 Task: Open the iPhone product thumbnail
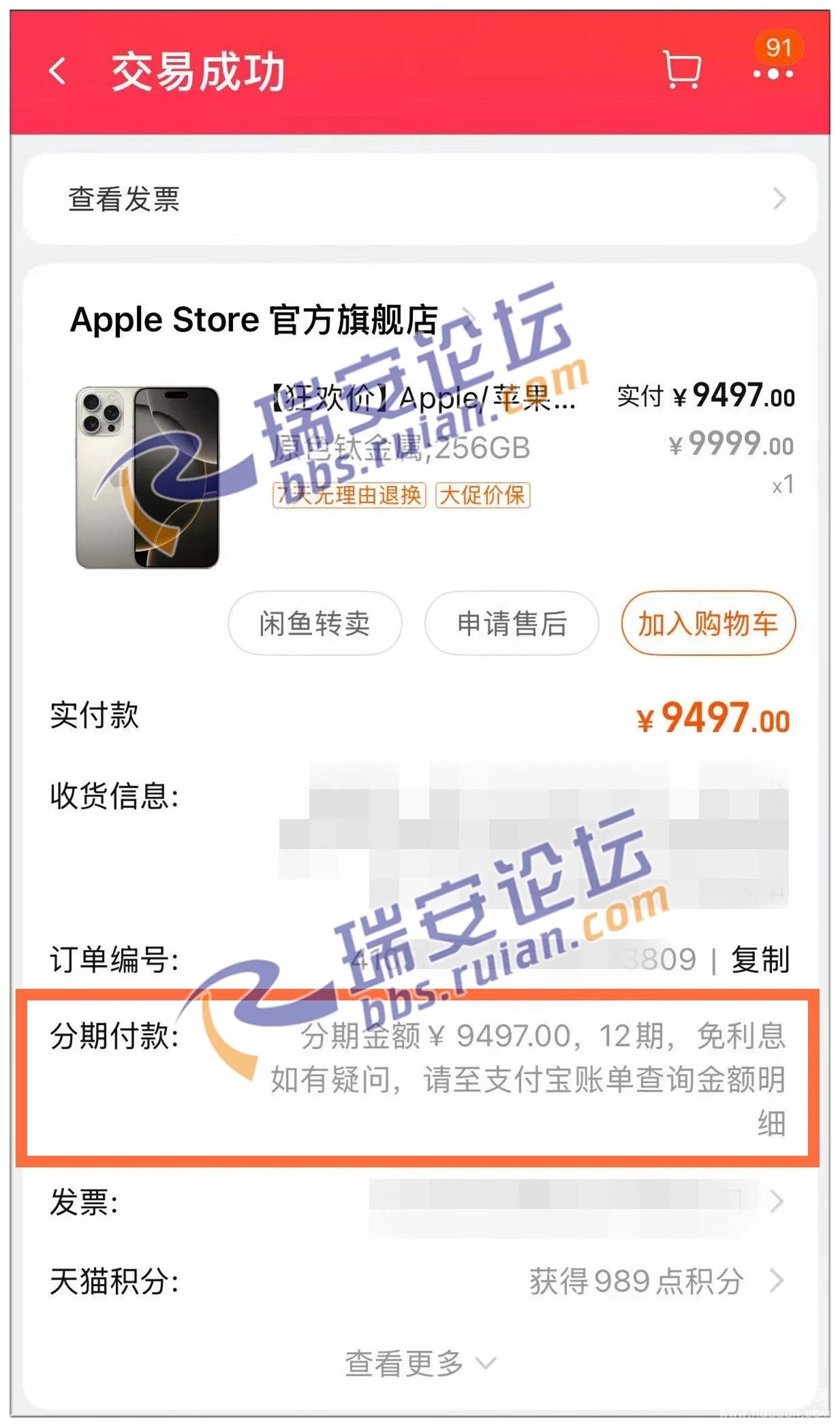pyautogui.click(x=148, y=477)
